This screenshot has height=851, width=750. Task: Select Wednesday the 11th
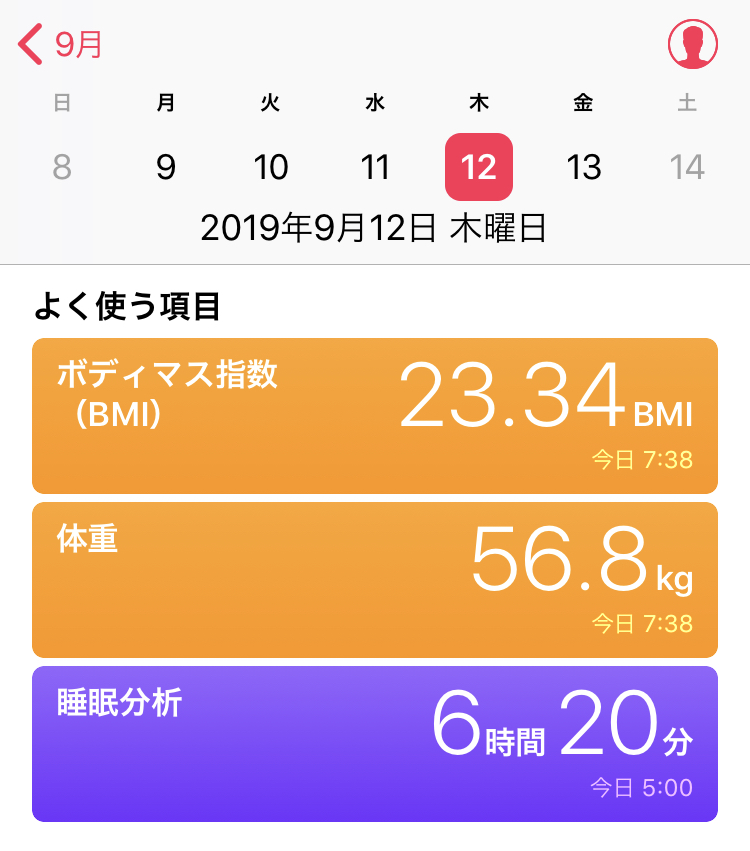point(375,167)
